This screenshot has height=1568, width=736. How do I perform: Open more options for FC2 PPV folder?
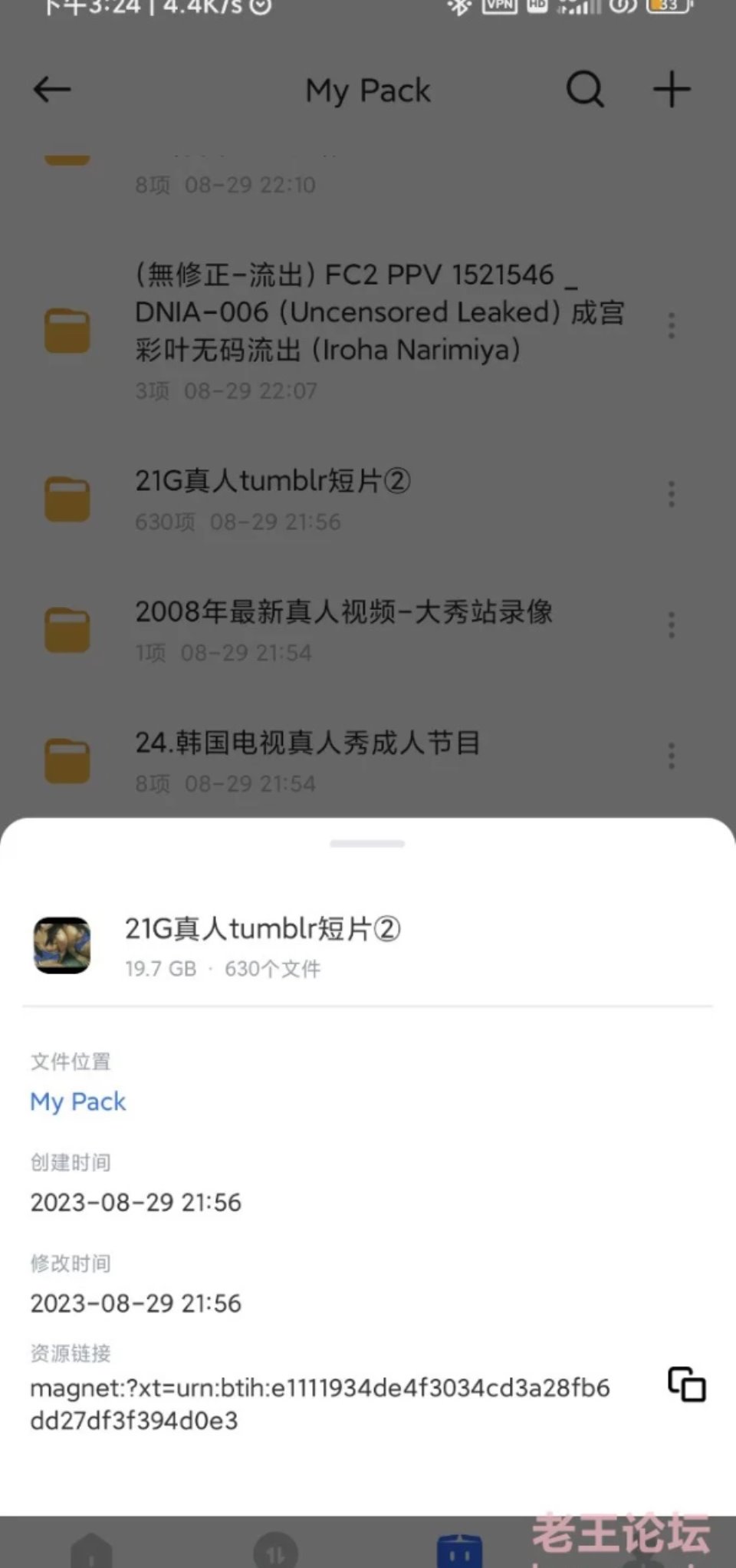tap(671, 326)
